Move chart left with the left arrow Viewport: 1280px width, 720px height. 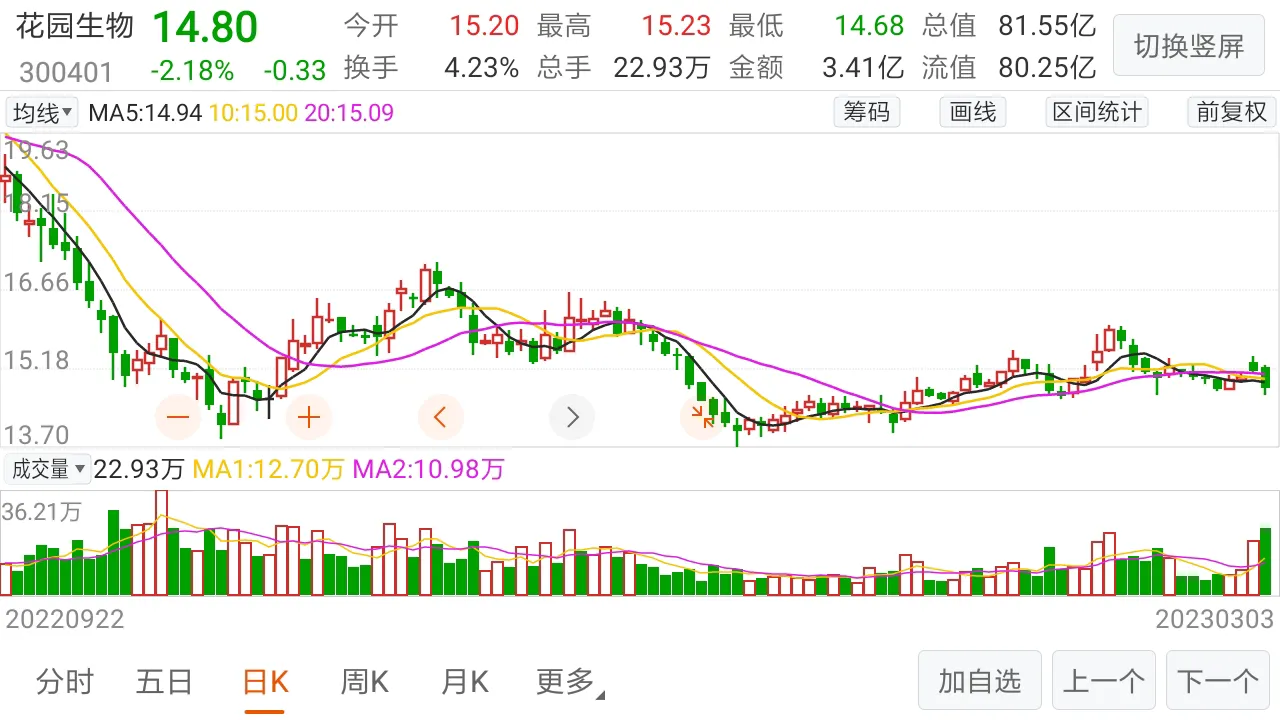[x=441, y=417]
